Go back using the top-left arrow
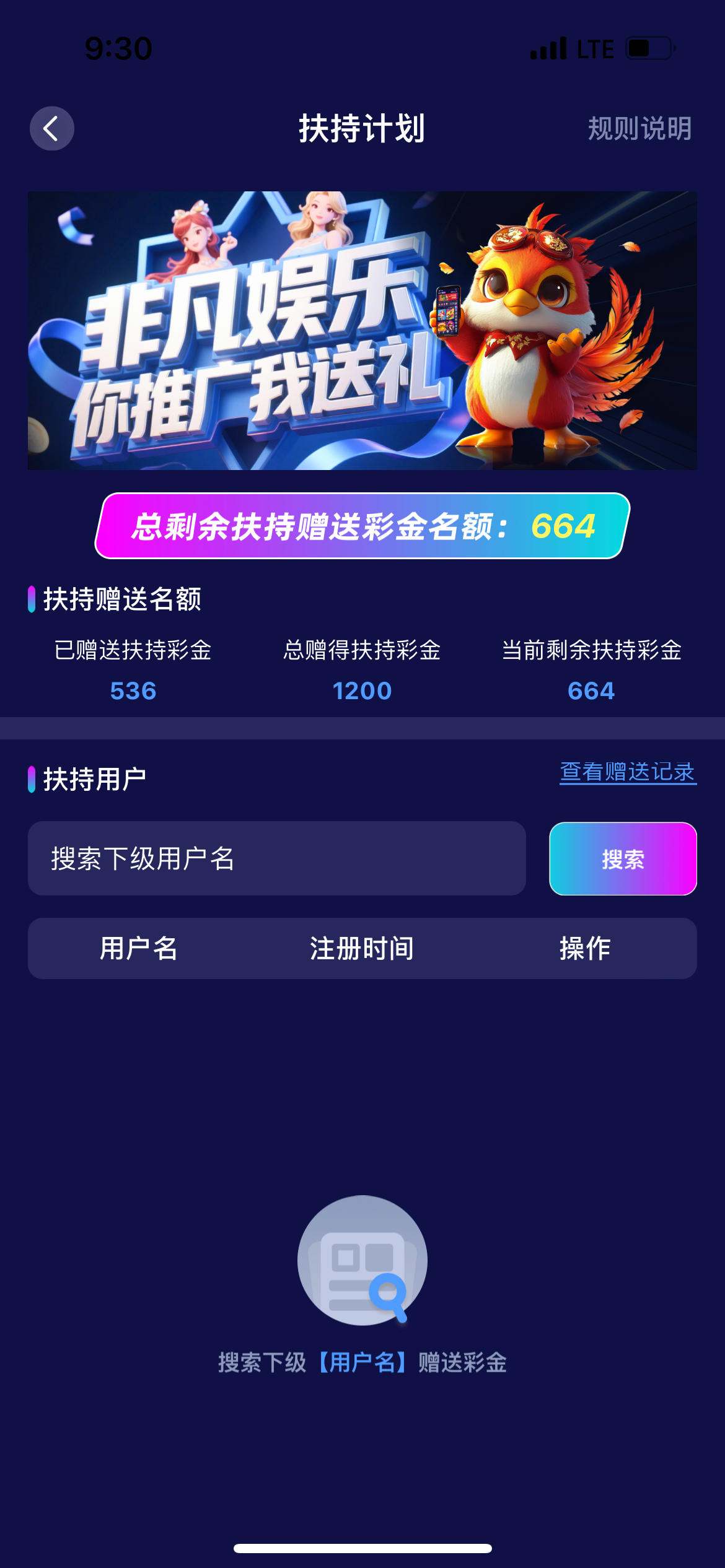Viewport: 725px width, 1568px height. point(52,128)
